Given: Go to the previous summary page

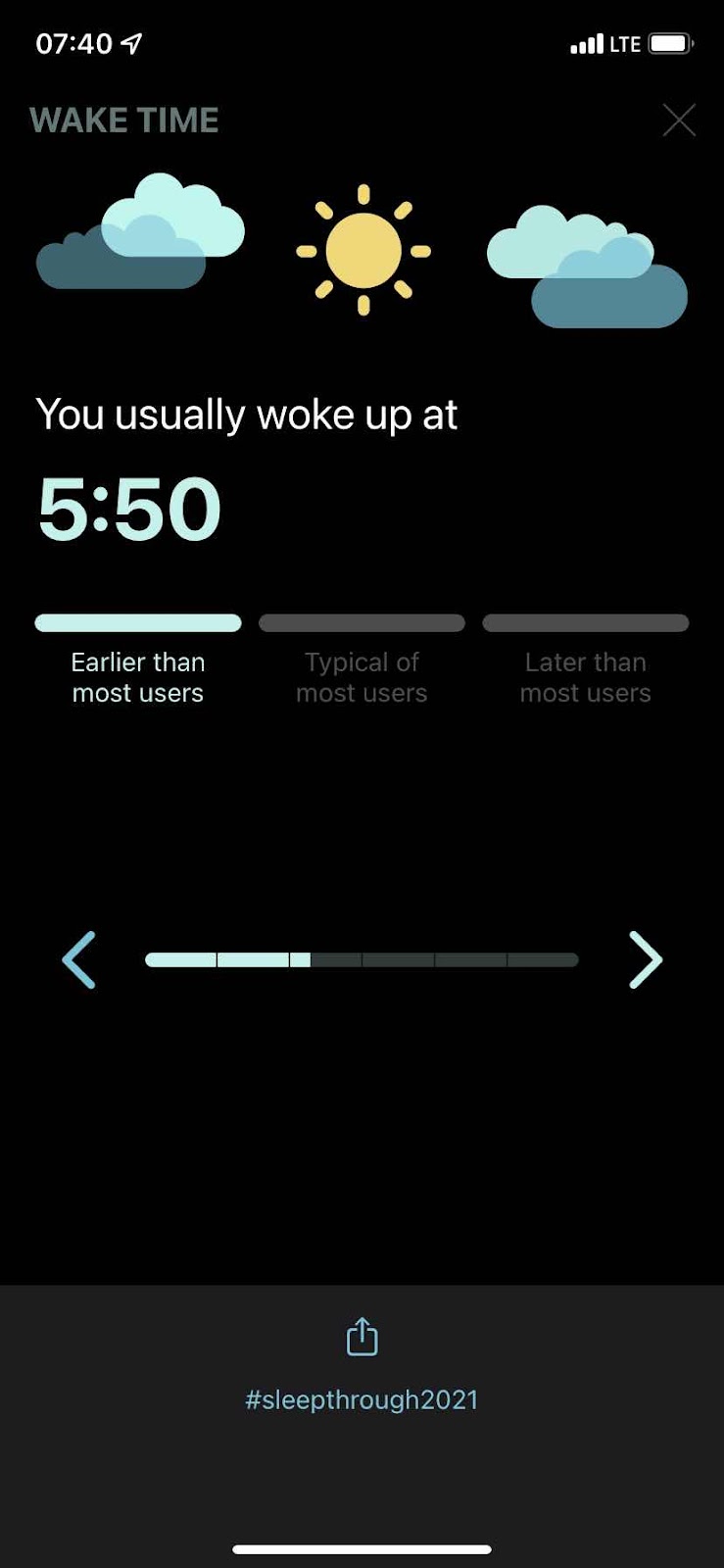Looking at the screenshot, I should point(78,959).
